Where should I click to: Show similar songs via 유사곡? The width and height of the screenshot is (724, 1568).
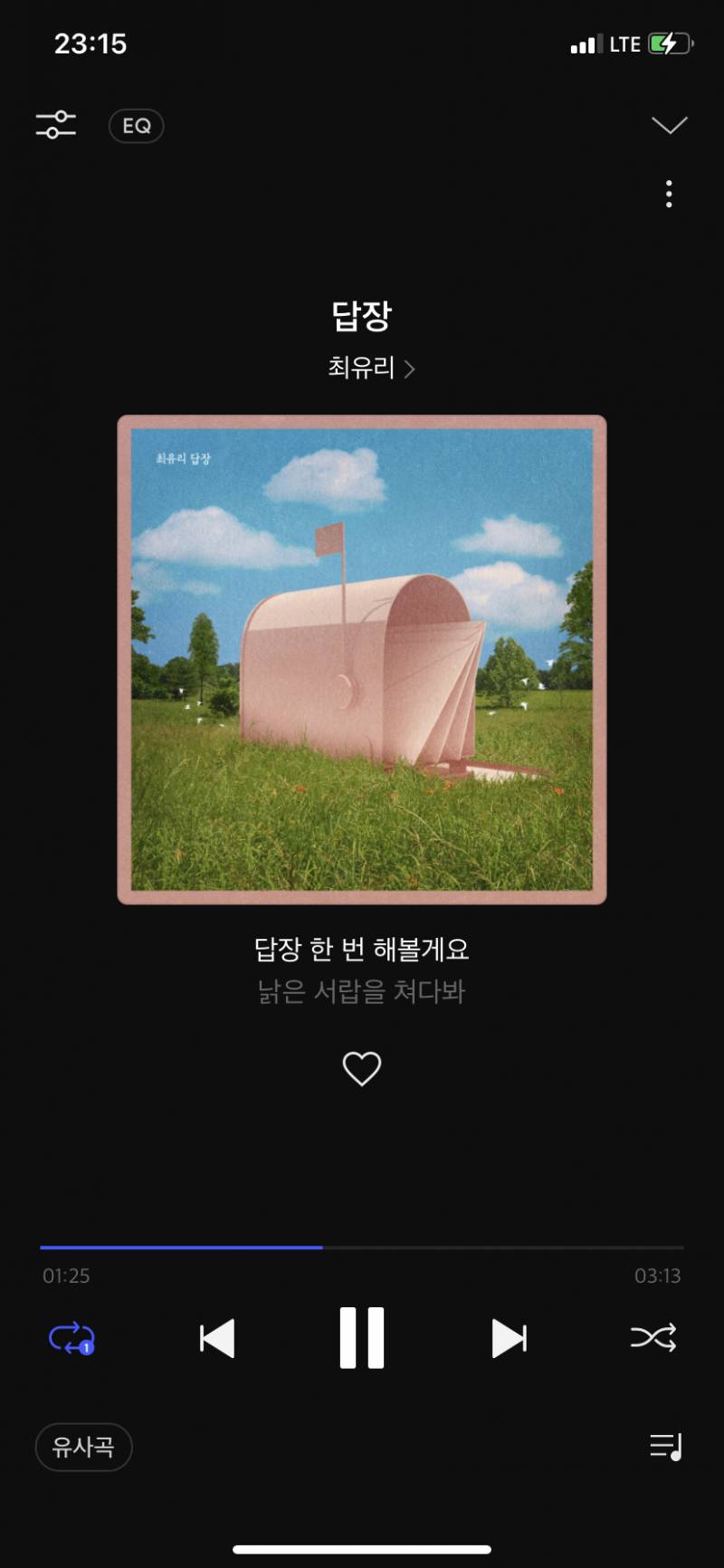pyautogui.click(x=83, y=1447)
